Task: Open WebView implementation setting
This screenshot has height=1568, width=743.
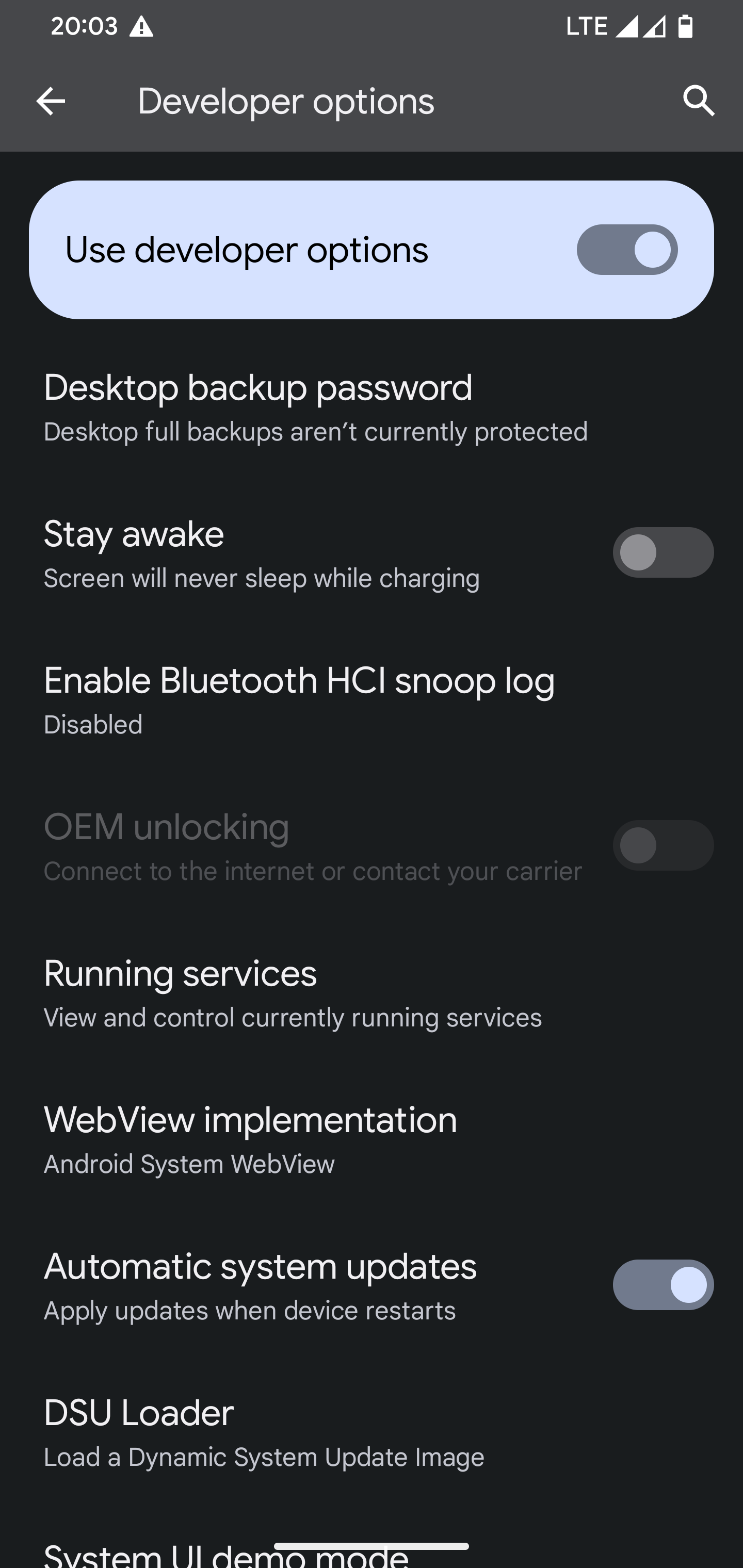Action: tap(250, 1139)
